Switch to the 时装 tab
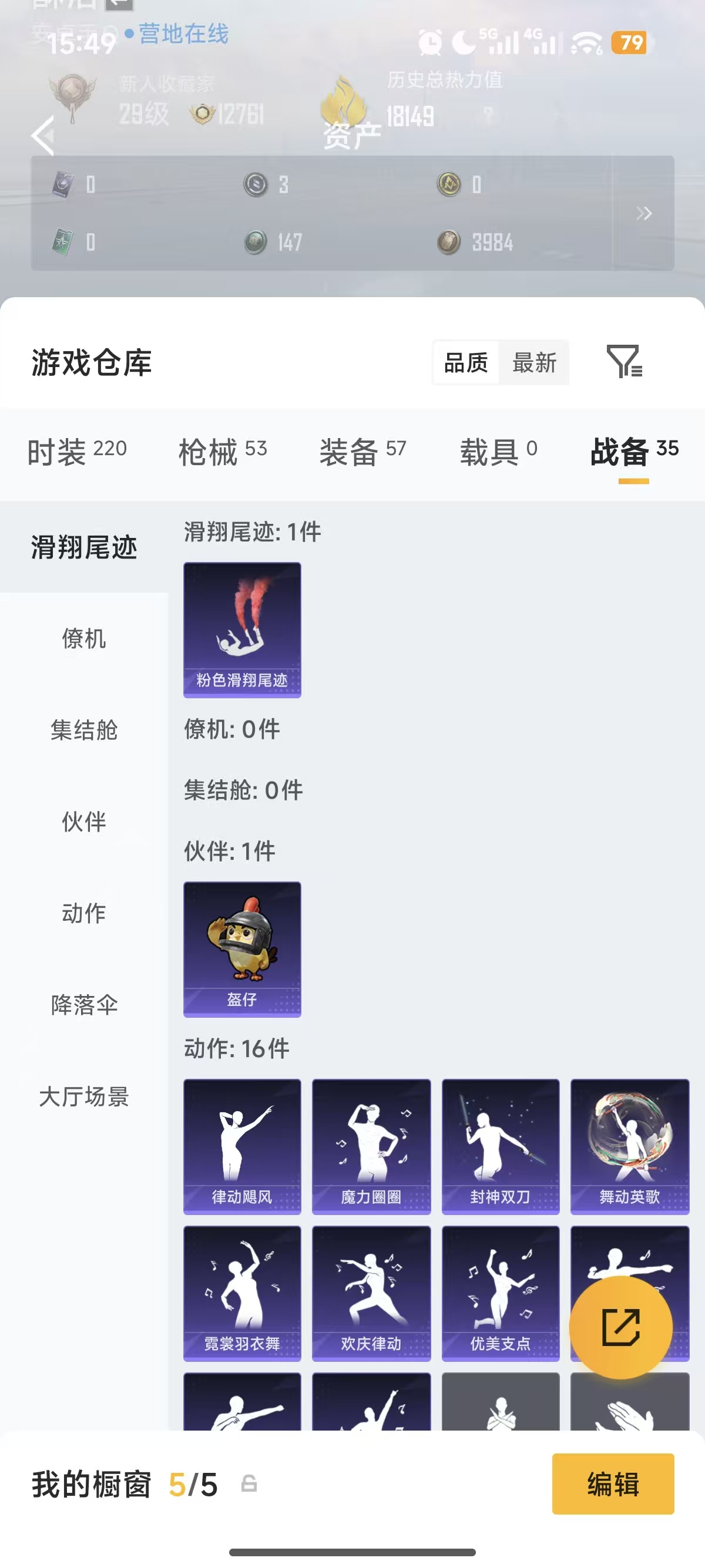Image resolution: width=705 pixels, height=1568 pixels. pyautogui.click(x=77, y=452)
